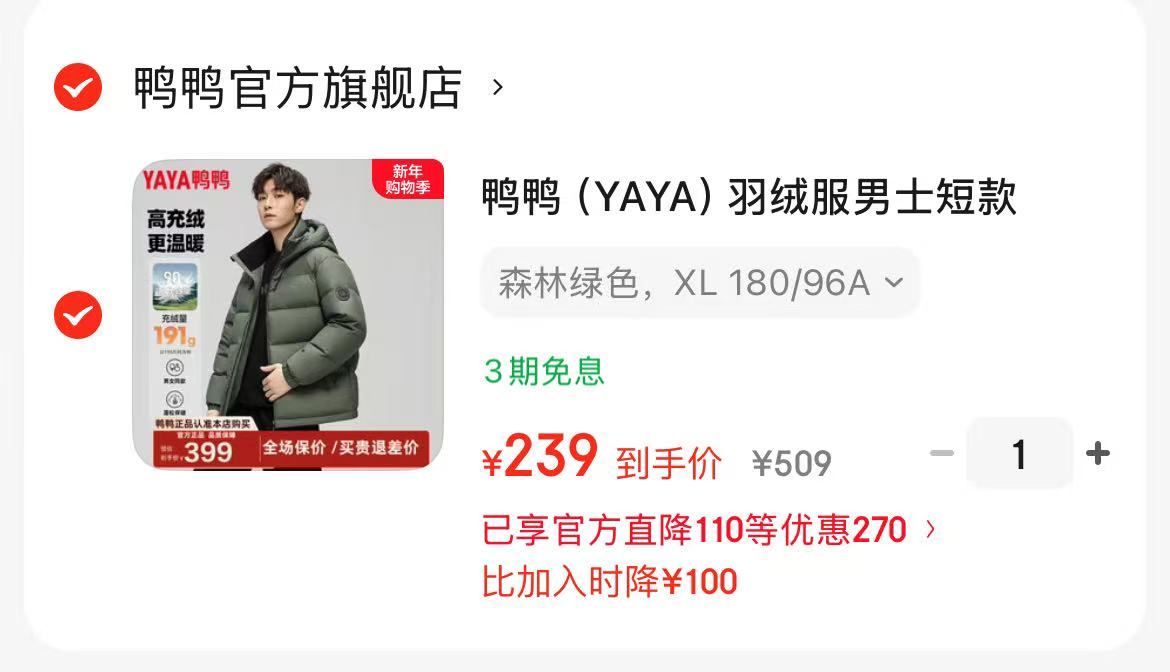Deselect the down jacket item checkbox
The height and width of the screenshot is (672, 1170).
point(78,315)
